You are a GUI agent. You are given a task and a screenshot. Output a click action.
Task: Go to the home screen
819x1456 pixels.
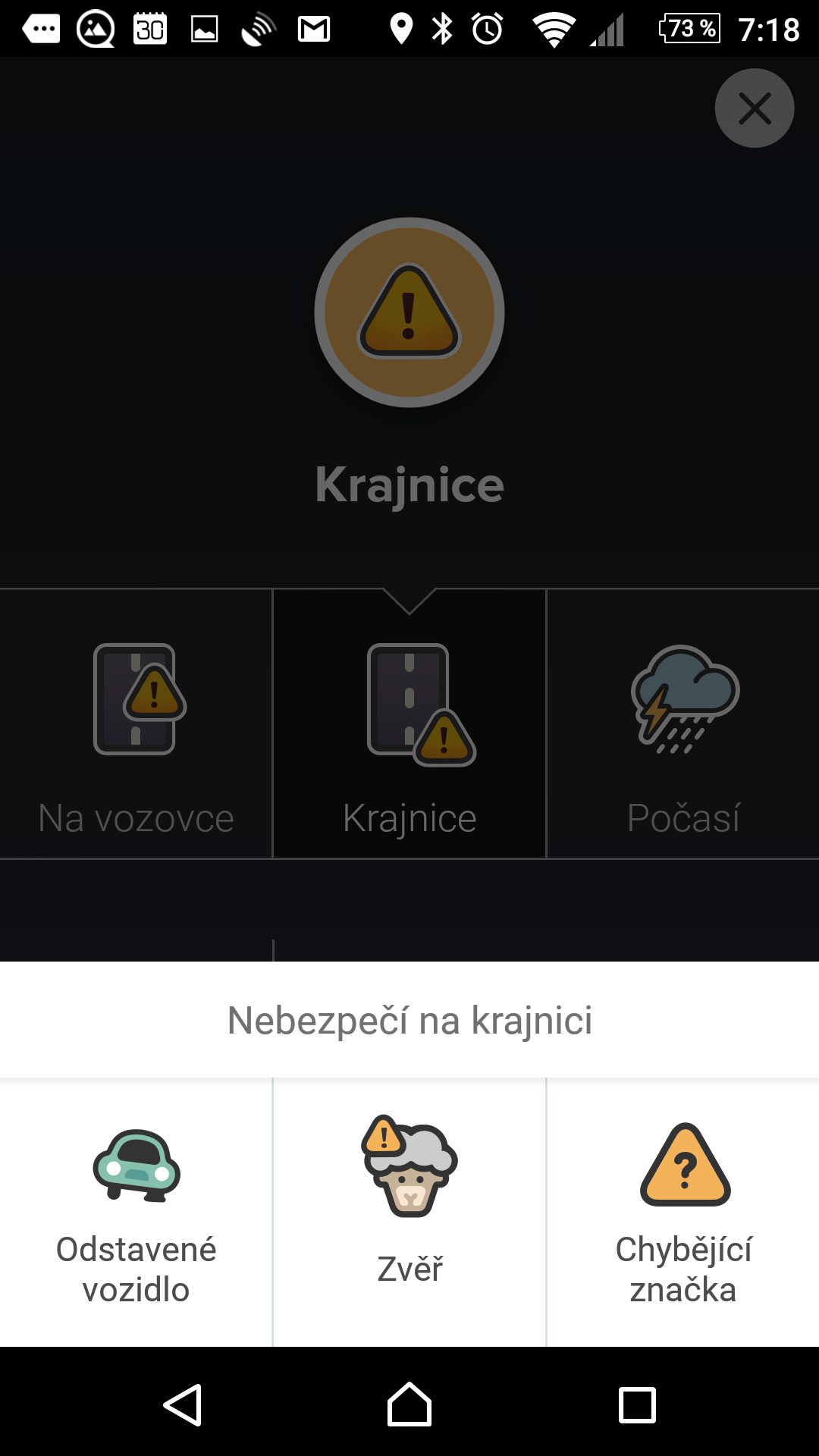[409, 1404]
